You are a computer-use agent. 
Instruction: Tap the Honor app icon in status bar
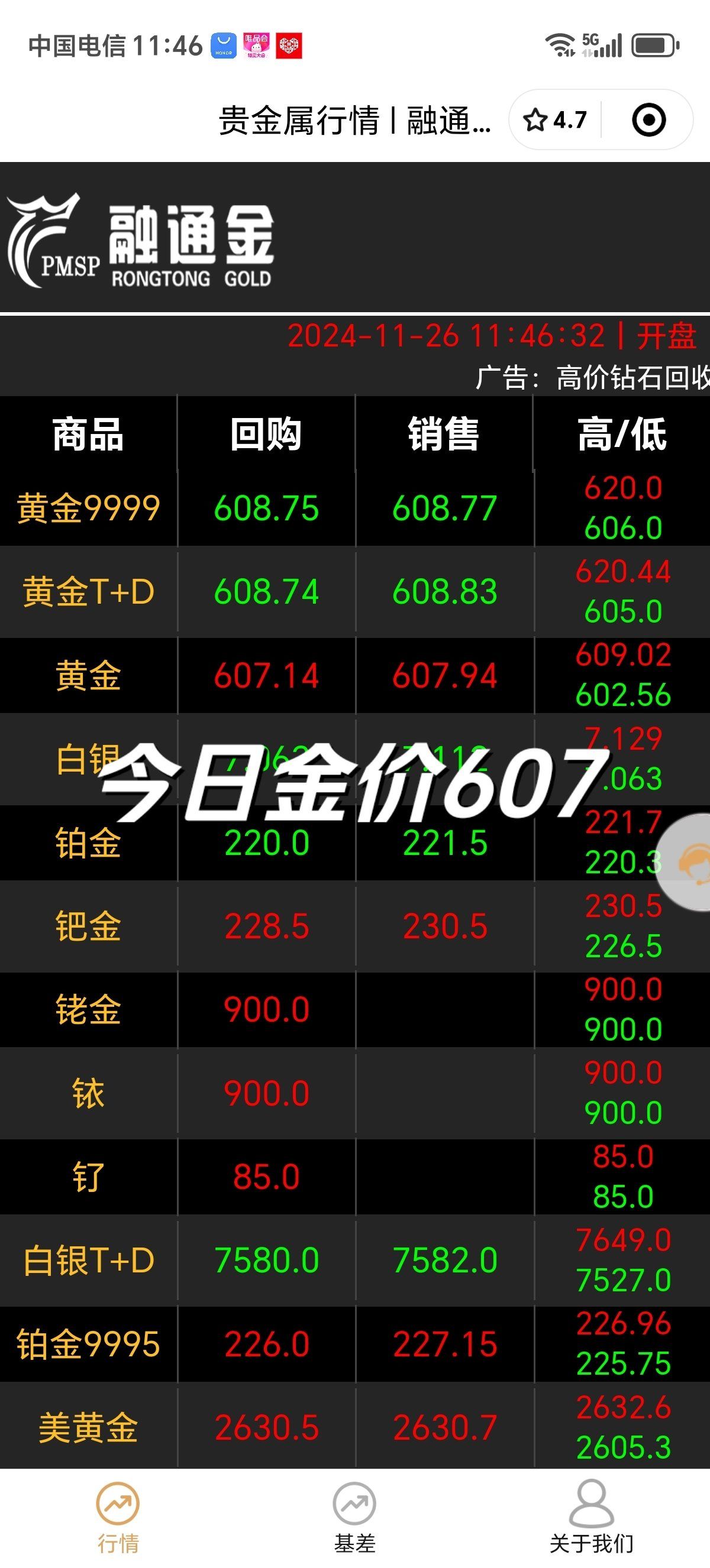[223, 44]
